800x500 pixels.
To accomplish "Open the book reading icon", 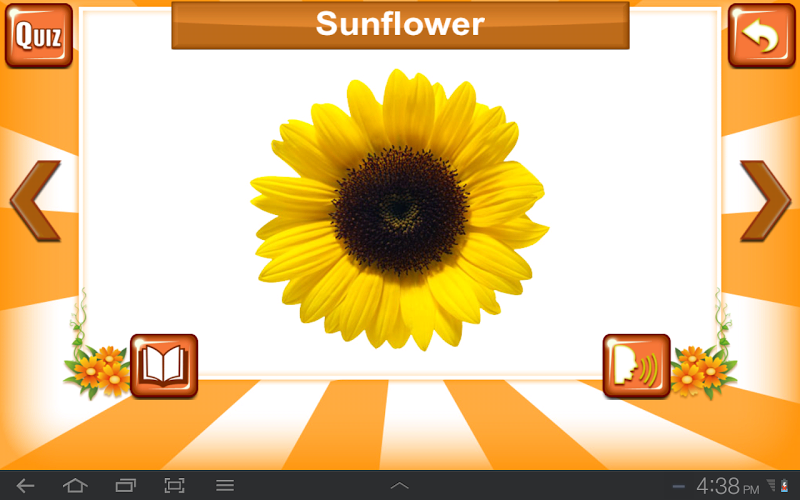I will pyautogui.click(x=164, y=366).
